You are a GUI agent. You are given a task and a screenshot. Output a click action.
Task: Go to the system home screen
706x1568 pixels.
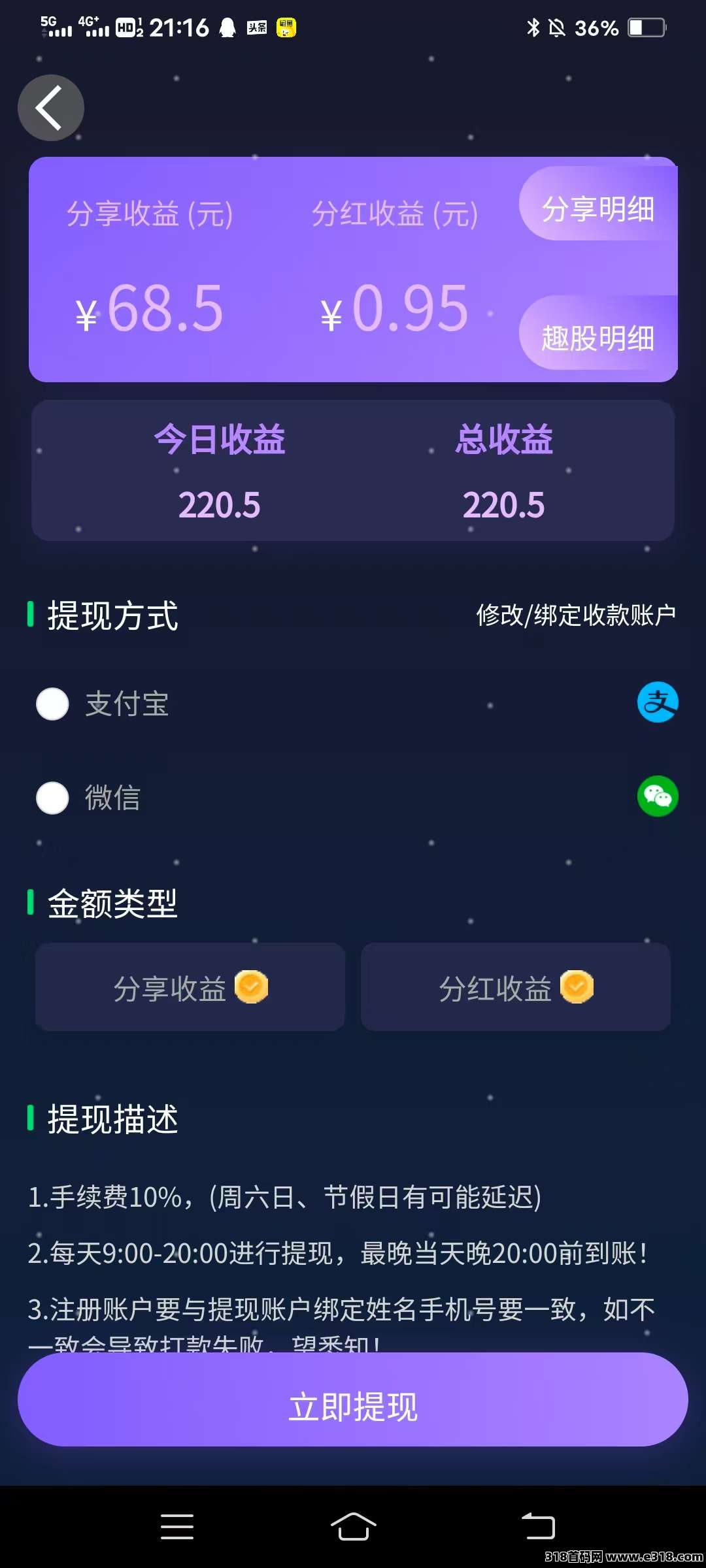353,1526
